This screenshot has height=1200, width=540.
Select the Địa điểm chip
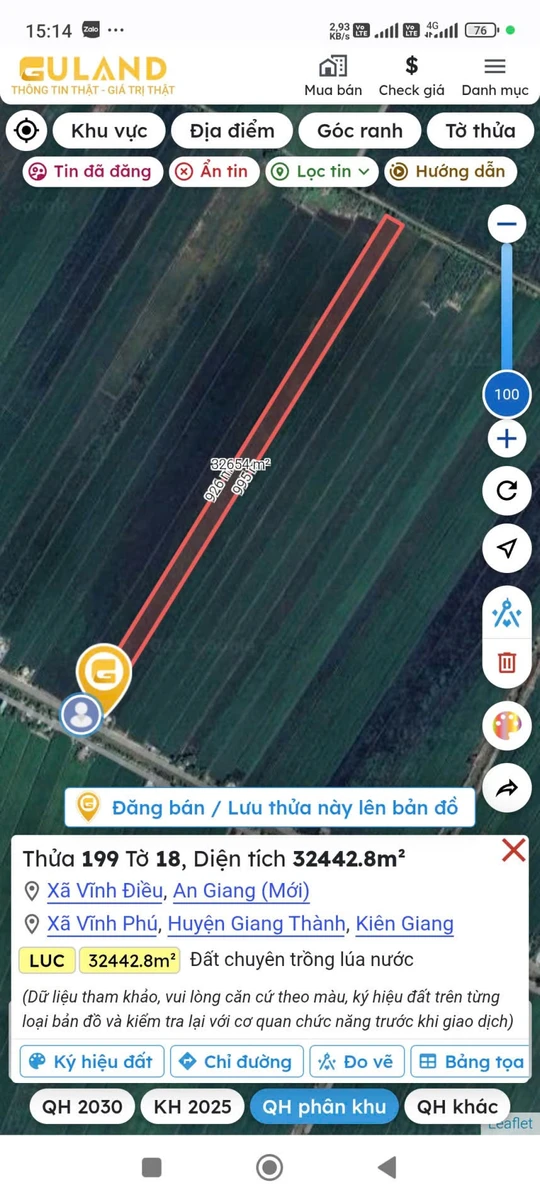point(231,131)
